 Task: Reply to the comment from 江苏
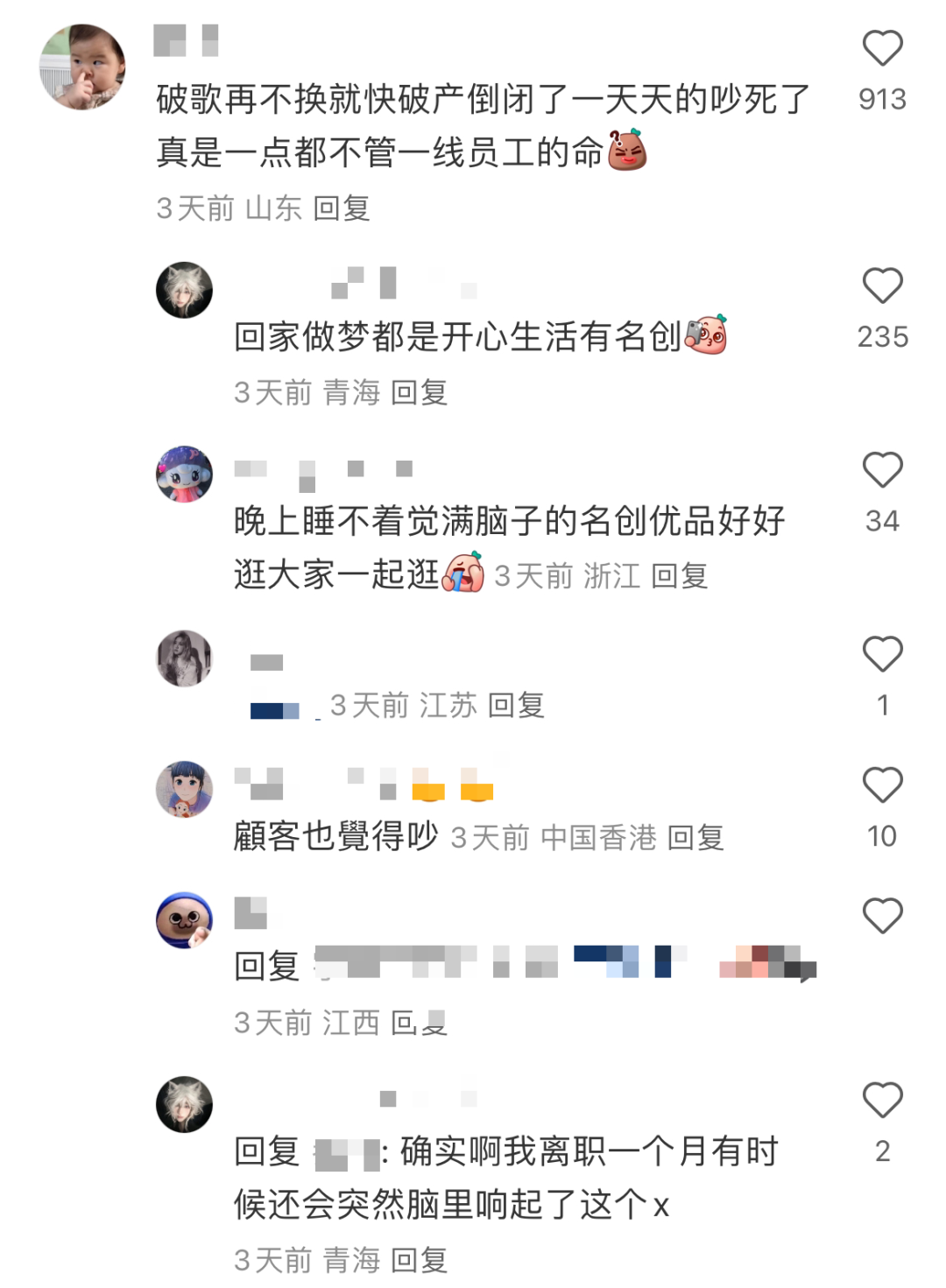pyautogui.click(x=516, y=705)
